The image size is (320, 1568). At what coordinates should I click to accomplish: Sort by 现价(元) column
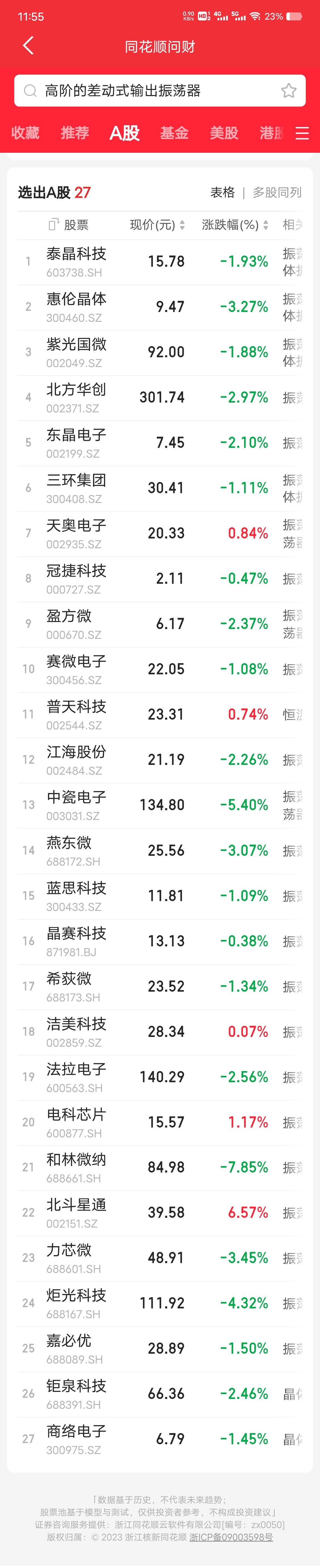point(157,225)
